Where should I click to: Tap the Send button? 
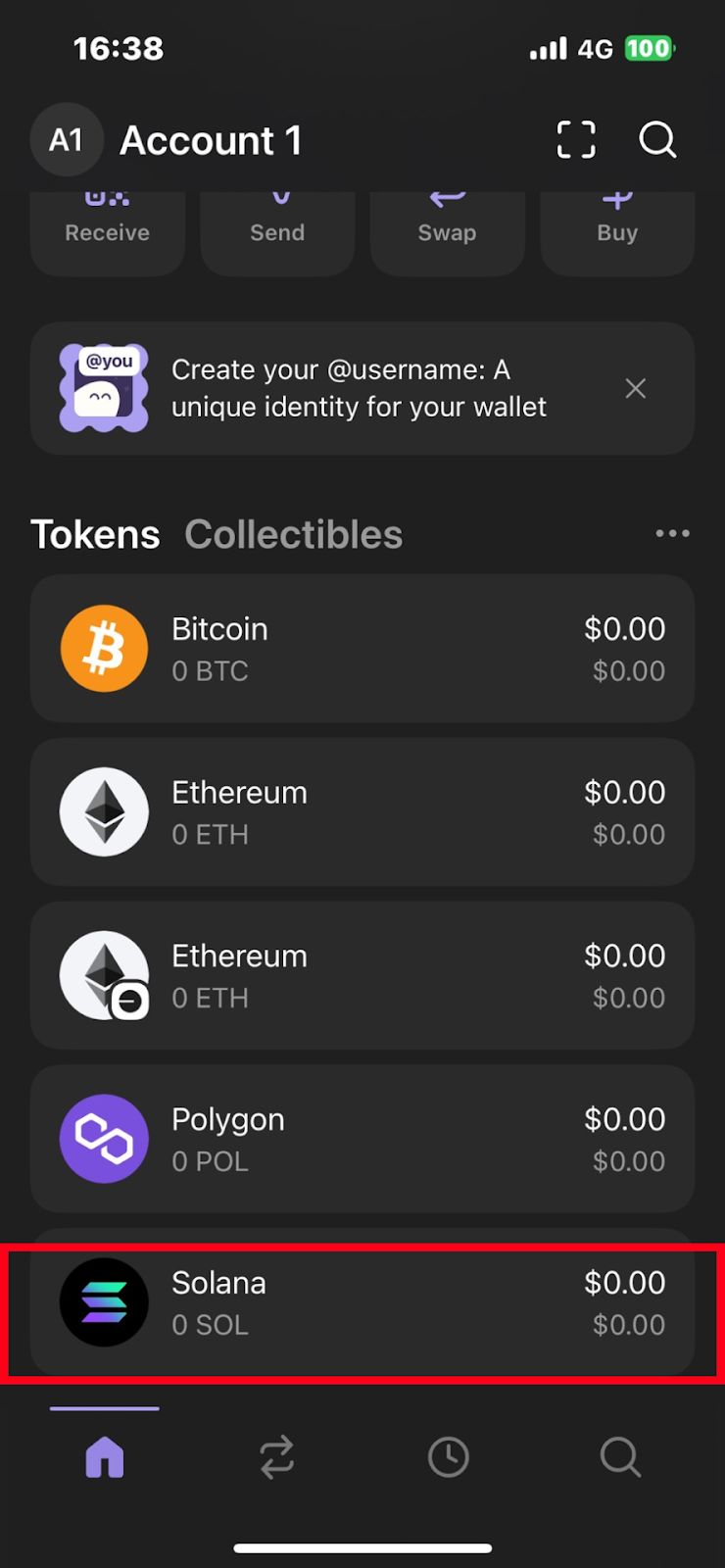pyautogui.click(x=277, y=234)
